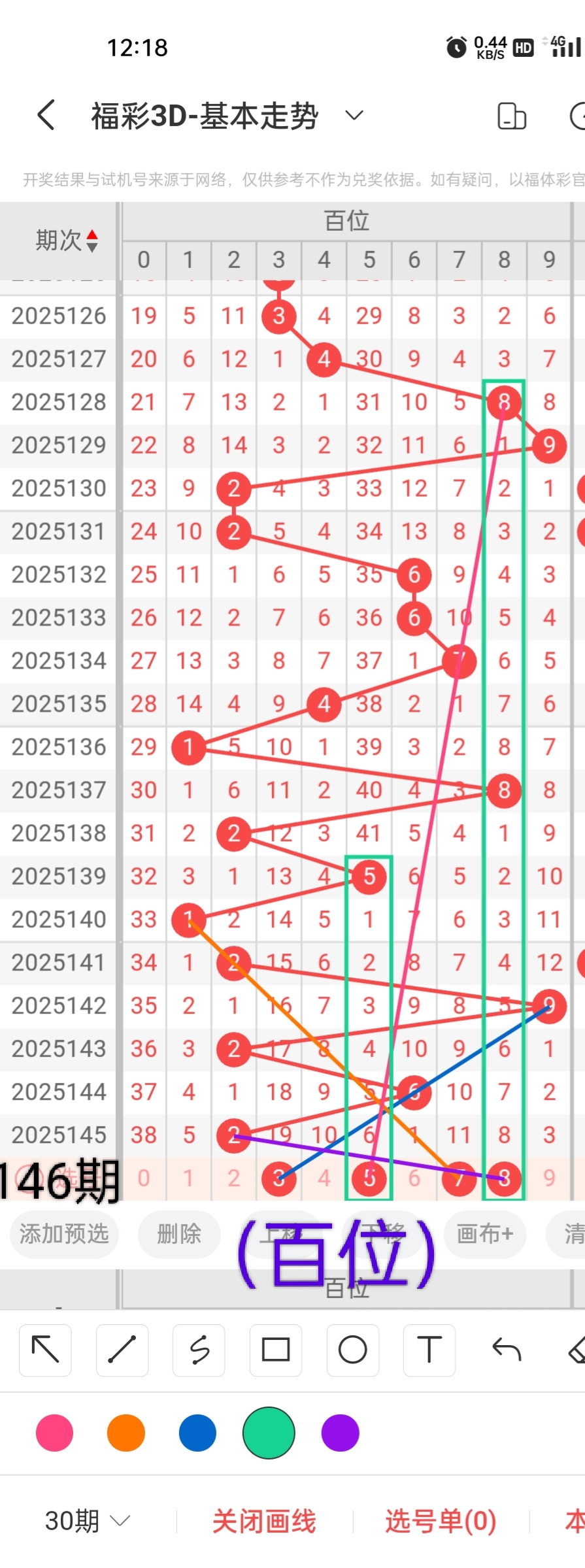Select the arrow drawing tool
The width and height of the screenshot is (585, 1568).
45,1350
